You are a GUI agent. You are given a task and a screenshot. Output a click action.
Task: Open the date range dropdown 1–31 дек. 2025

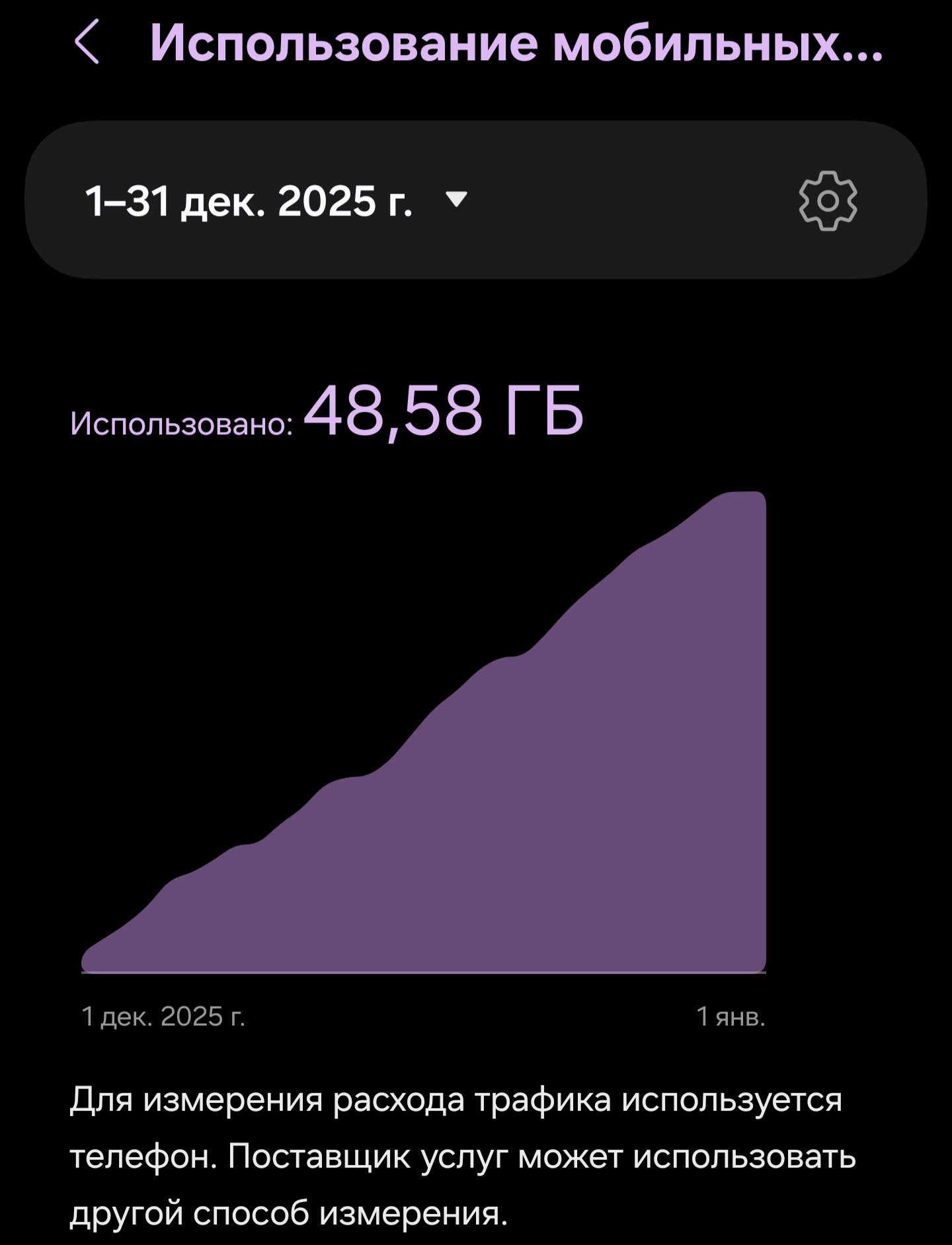pyautogui.click(x=276, y=200)
